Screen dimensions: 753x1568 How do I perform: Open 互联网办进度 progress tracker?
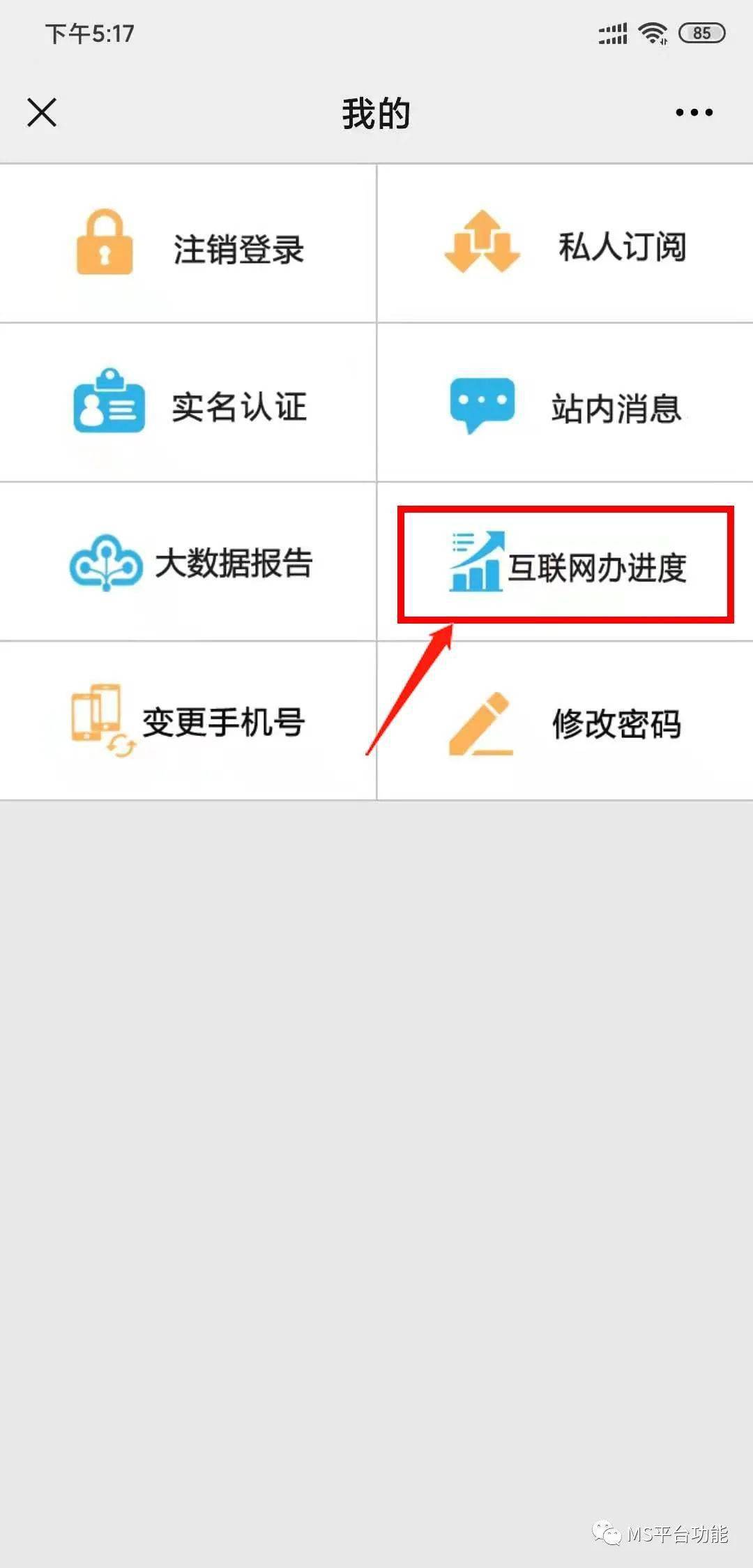click(566, 564)
